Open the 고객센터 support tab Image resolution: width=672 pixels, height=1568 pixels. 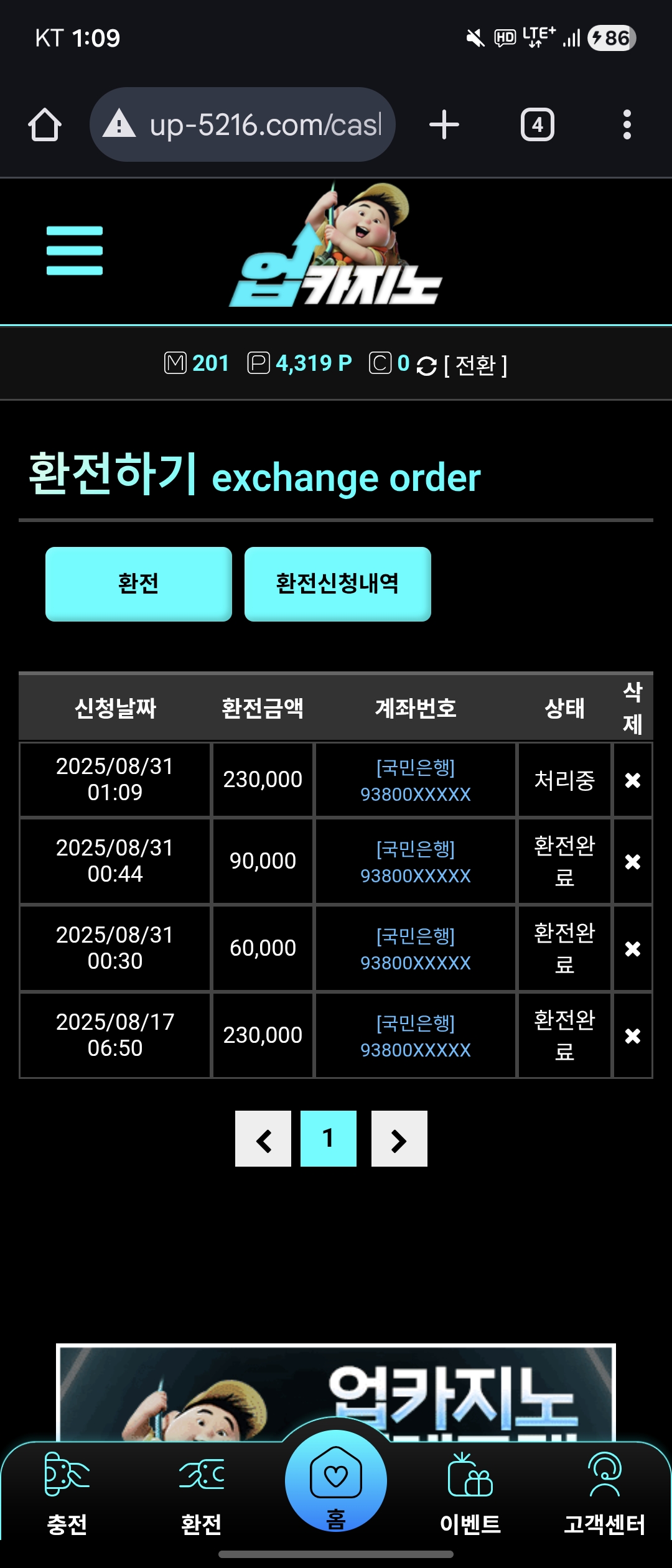(x=604, y=1493)
